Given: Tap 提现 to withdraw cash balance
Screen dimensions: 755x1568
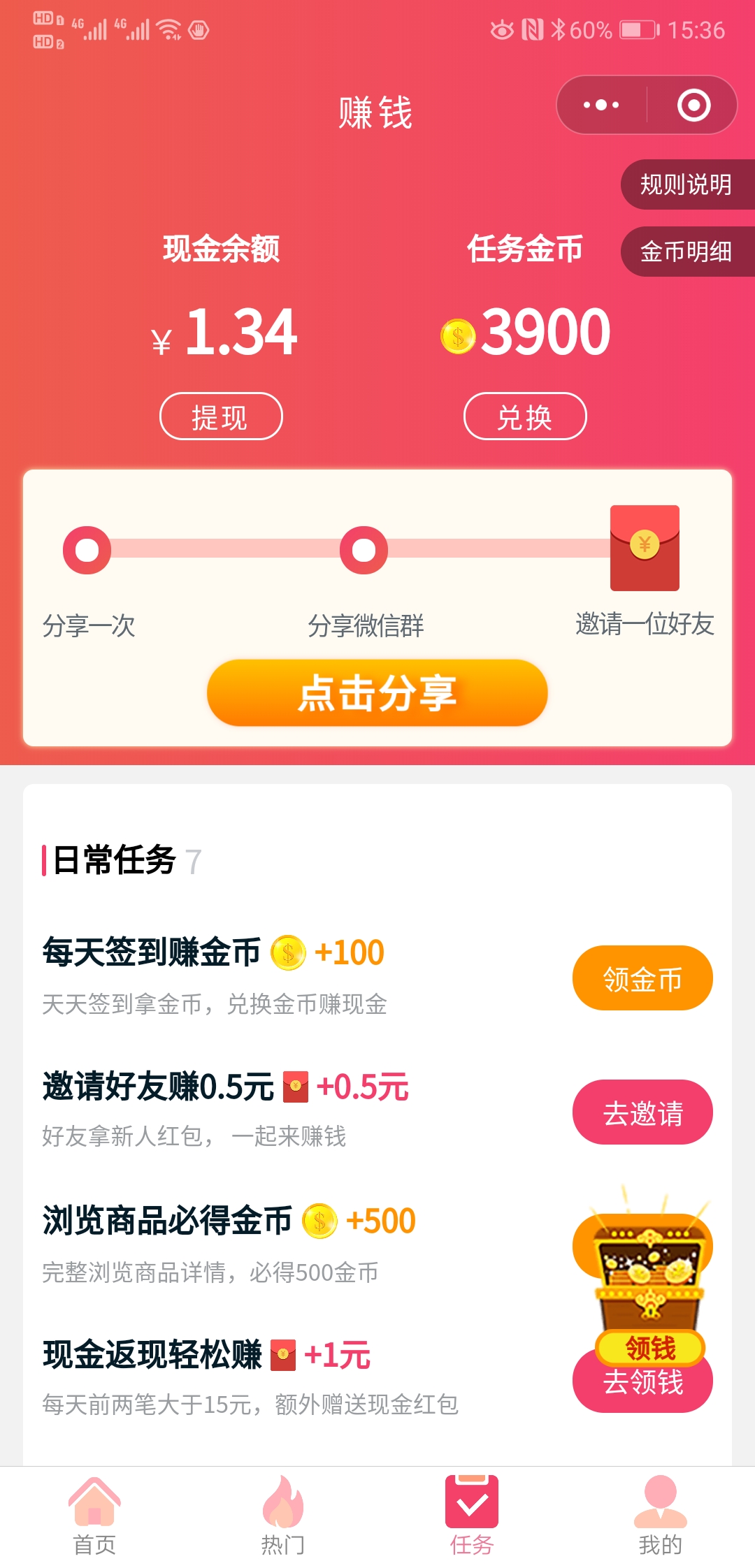Looking at the screenshot, I should (x=221, y=416).
